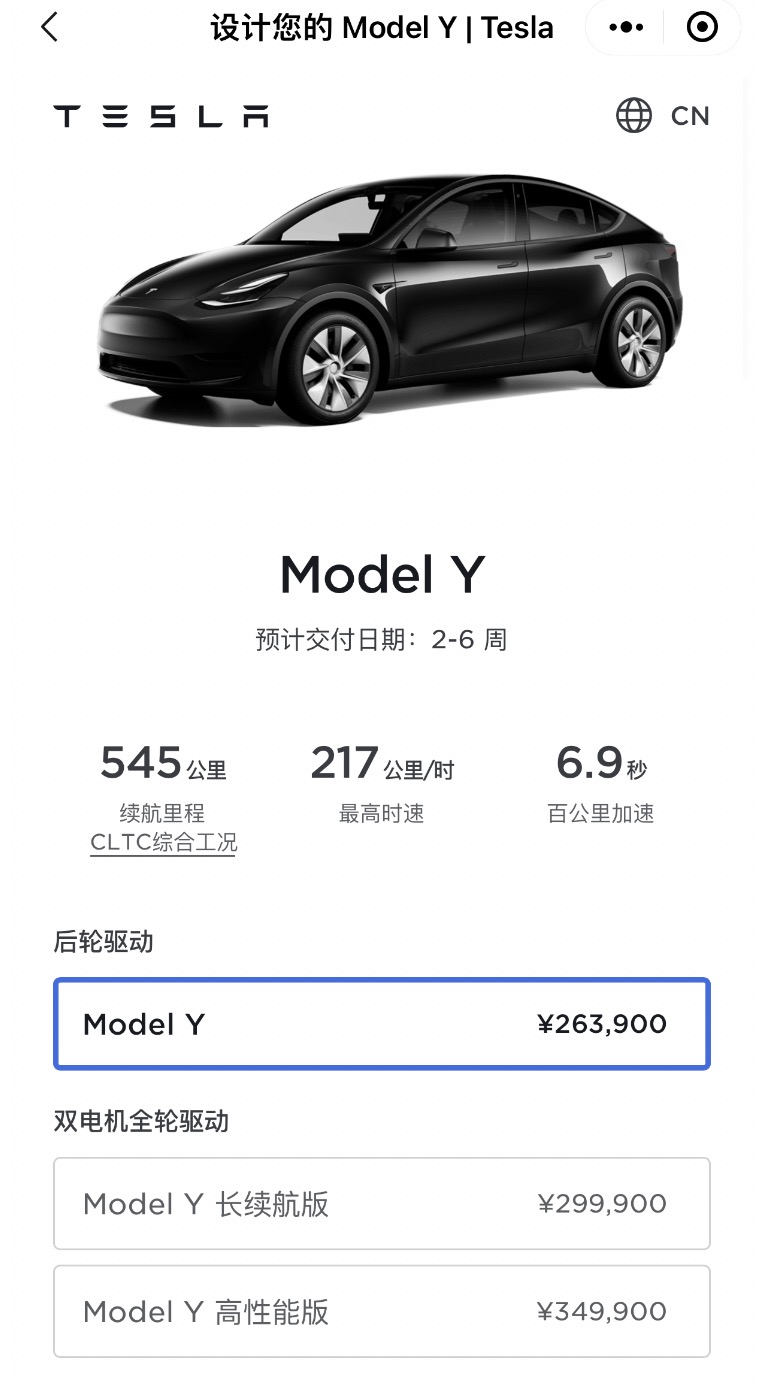Close the mini program with the circle button
This screenshot has width=768, height=1384.
point(703,28)
